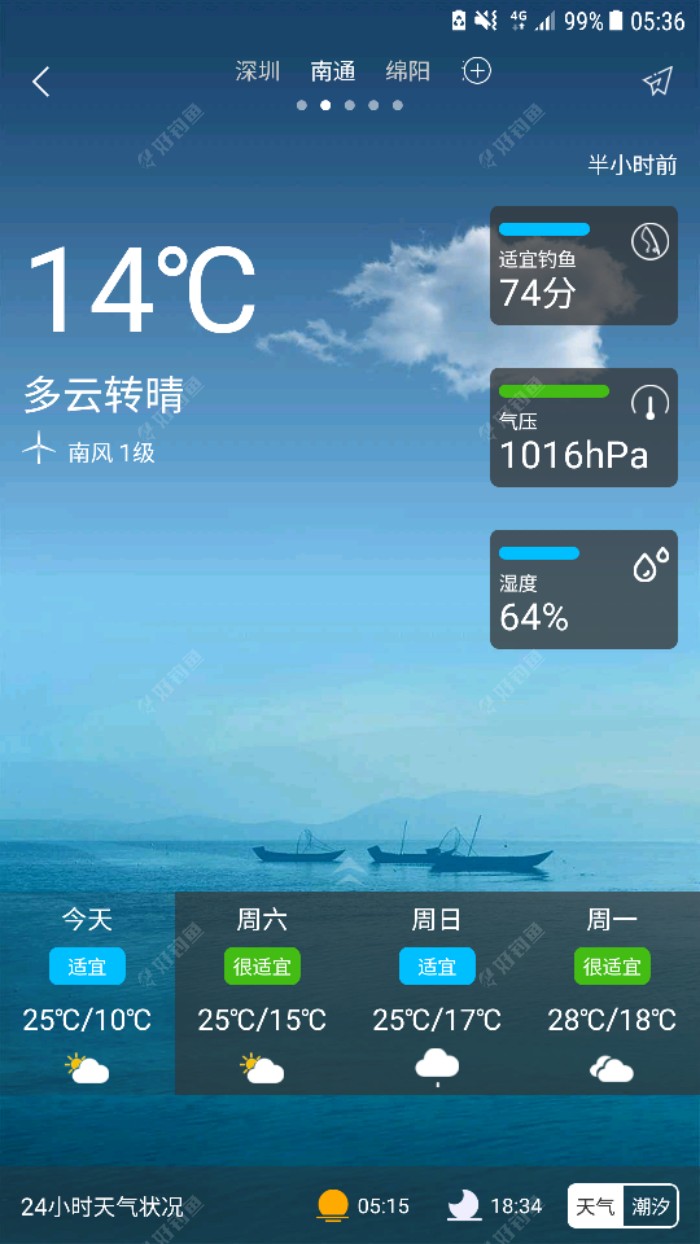The height and width of the screenshot is (1244, 700).
Task: Switch to the 天气 weather view
Action: pyautogui.click(x=596, y=1206)
